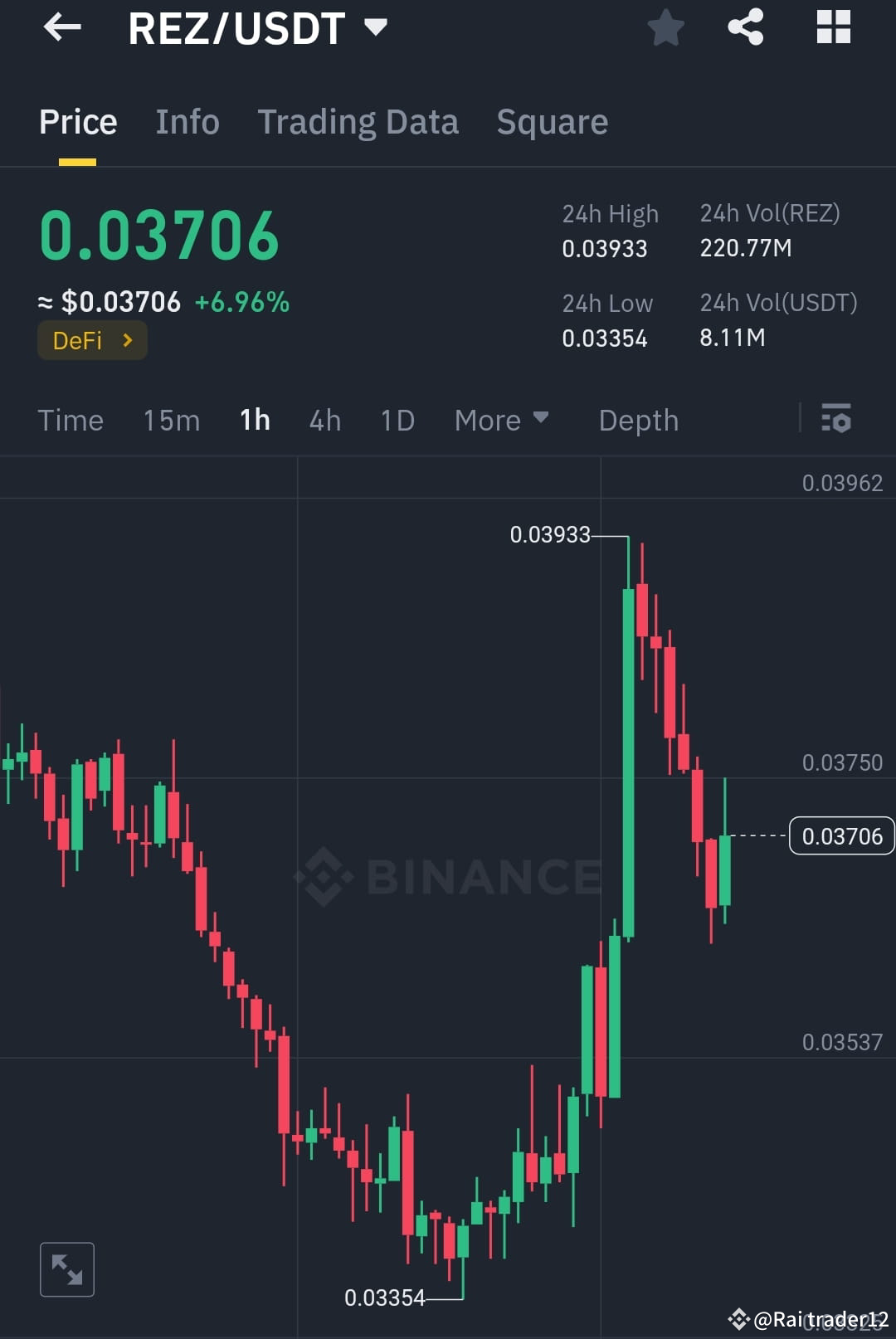Expand the chart with the fullscreen icon
Image resolution: width=896 pixels, height=1339 pixels.
click(66, 1268)
